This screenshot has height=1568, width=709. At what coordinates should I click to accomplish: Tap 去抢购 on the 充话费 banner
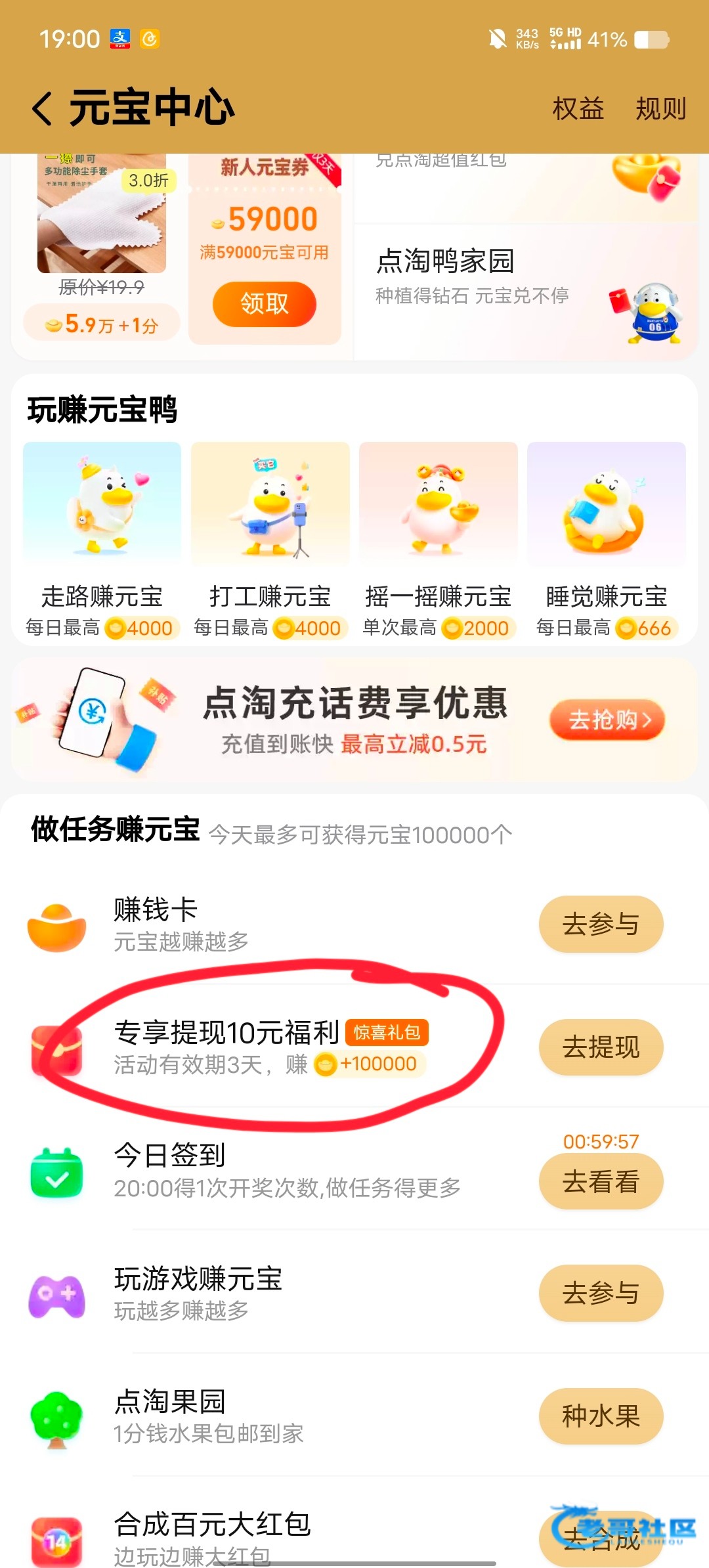coord(607,720)
